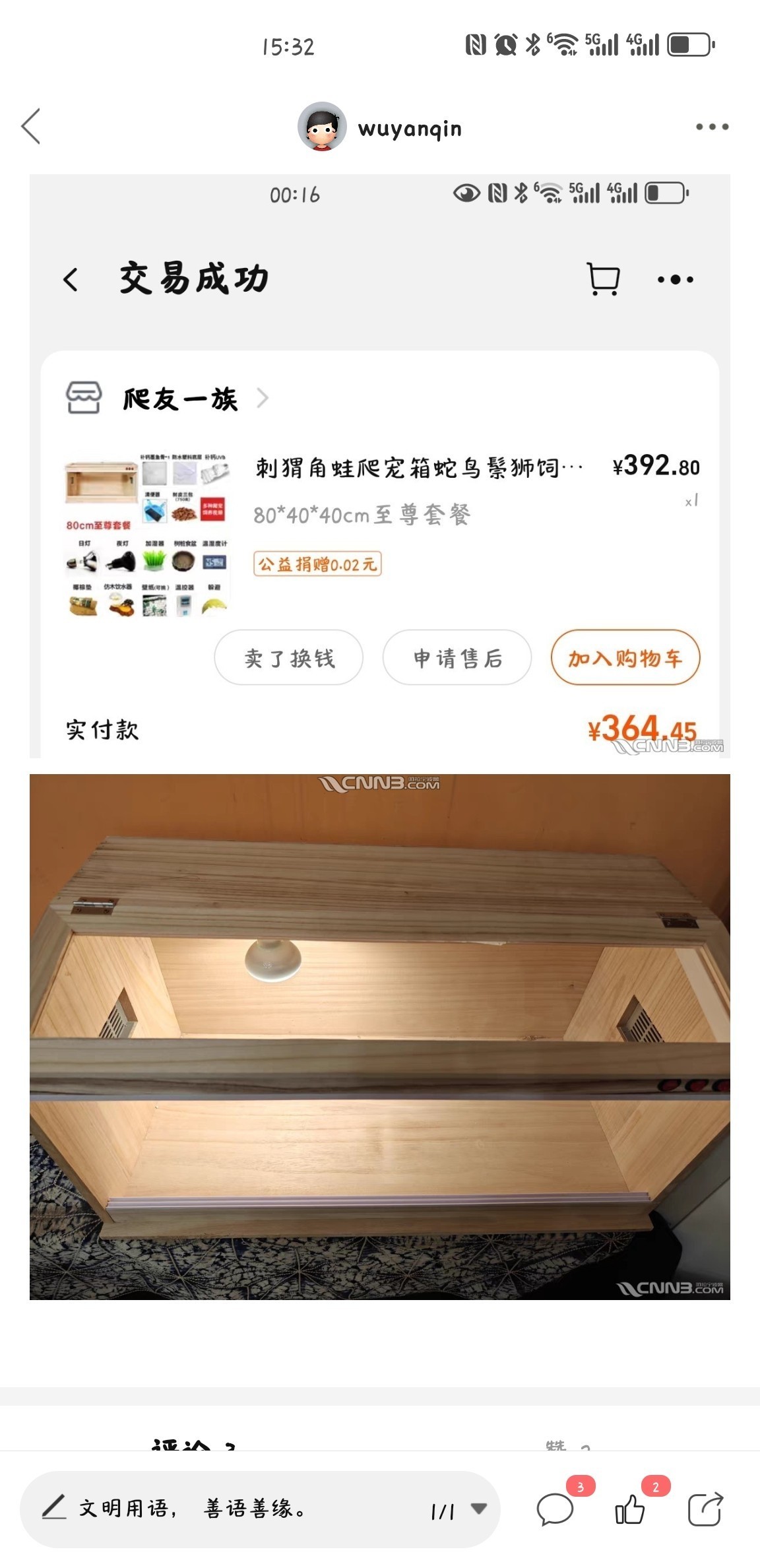View the order screenshot image
Viewport: 760px width, 1568px height.
379,465
